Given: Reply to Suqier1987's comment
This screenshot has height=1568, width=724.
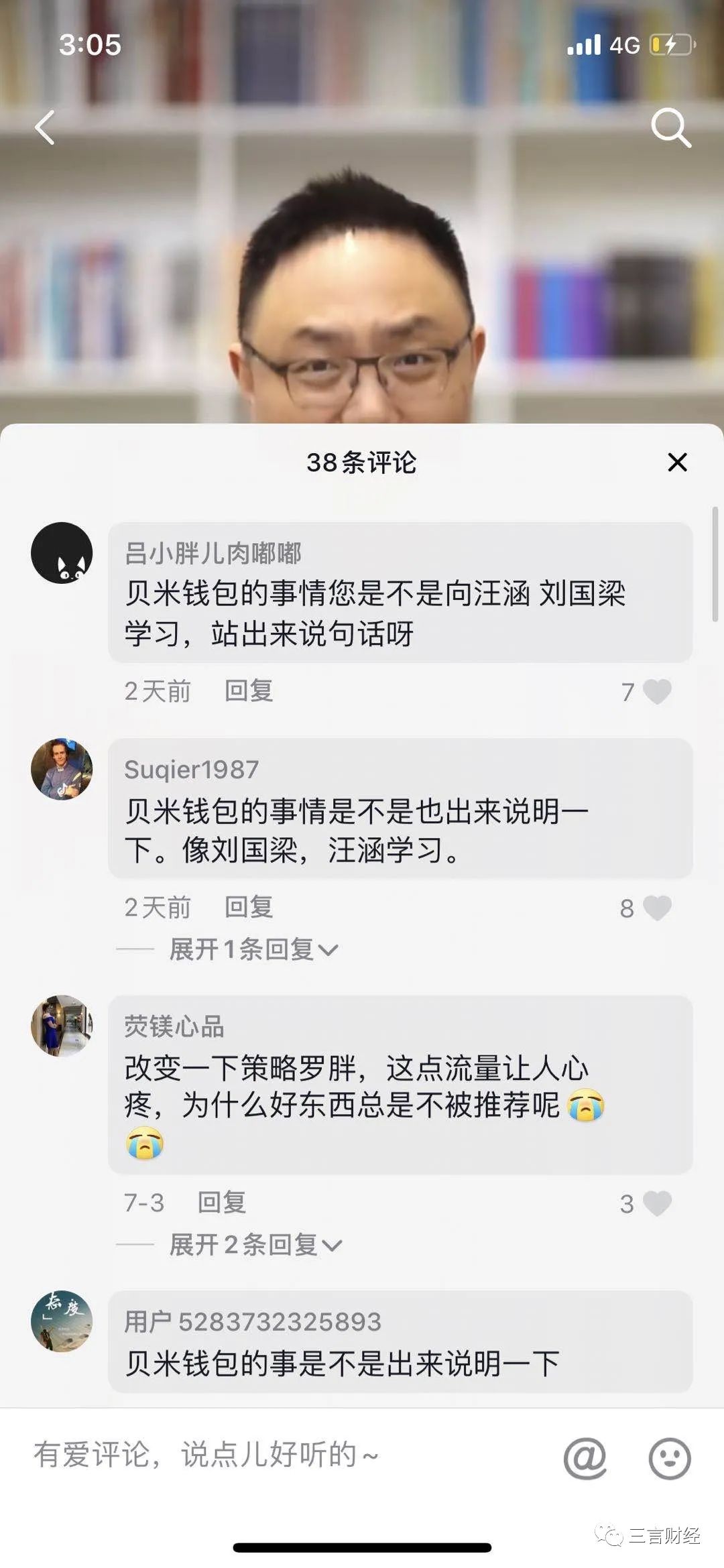Looking at the screenshot, I should pos(249,908).
